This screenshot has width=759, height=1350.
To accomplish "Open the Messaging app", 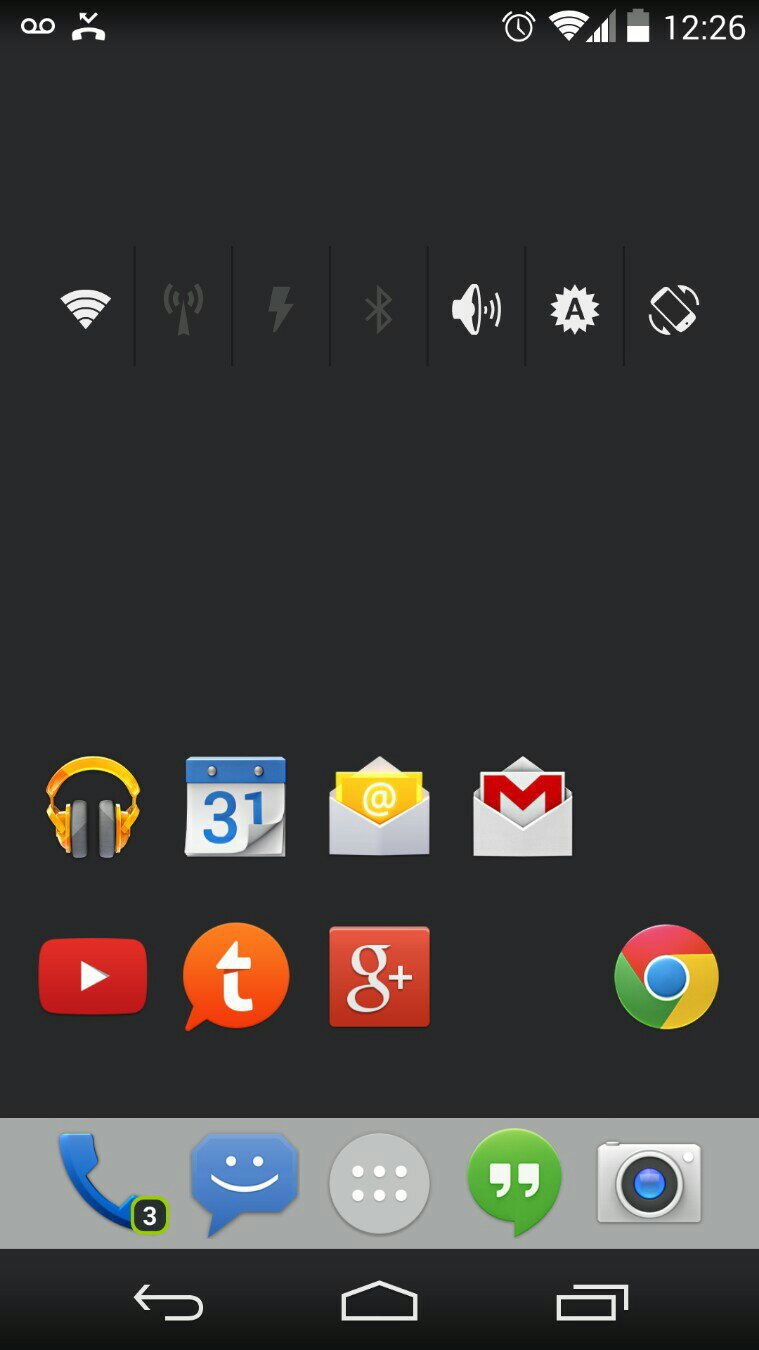I will (x=244, y=1182).
